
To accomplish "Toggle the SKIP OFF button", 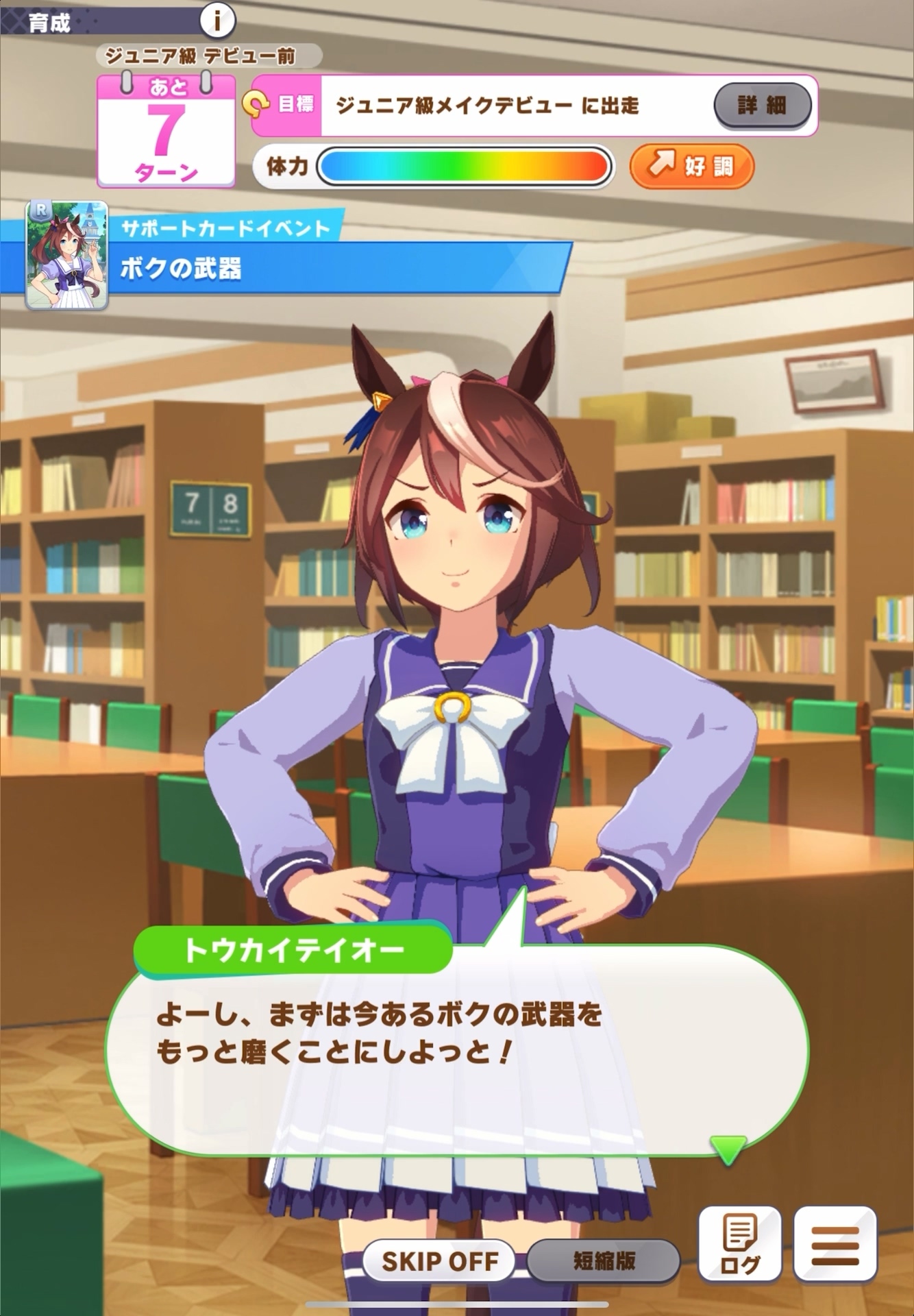I will click(x=439, y=1260).
